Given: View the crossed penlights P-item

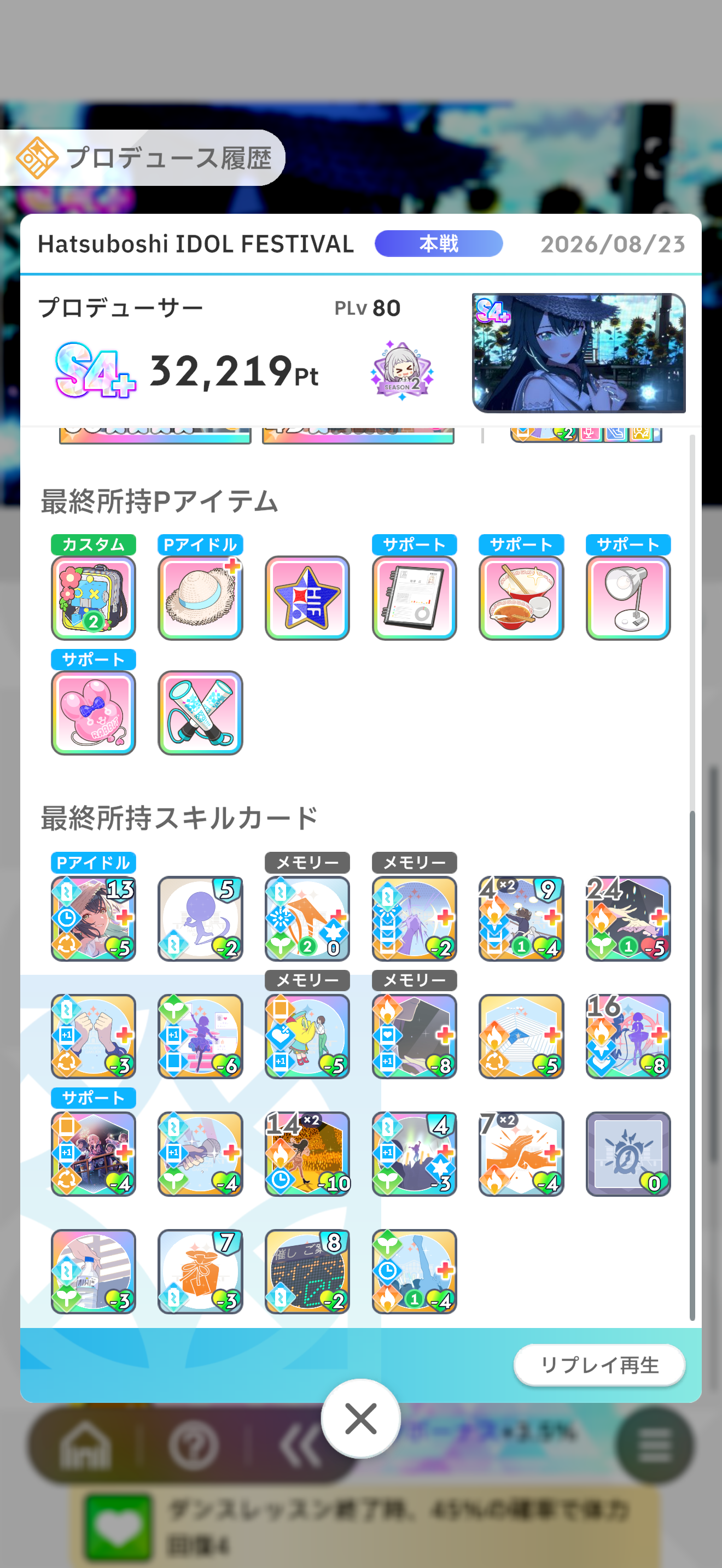Looking at the screenshot, I should click(x=200, y=713).
